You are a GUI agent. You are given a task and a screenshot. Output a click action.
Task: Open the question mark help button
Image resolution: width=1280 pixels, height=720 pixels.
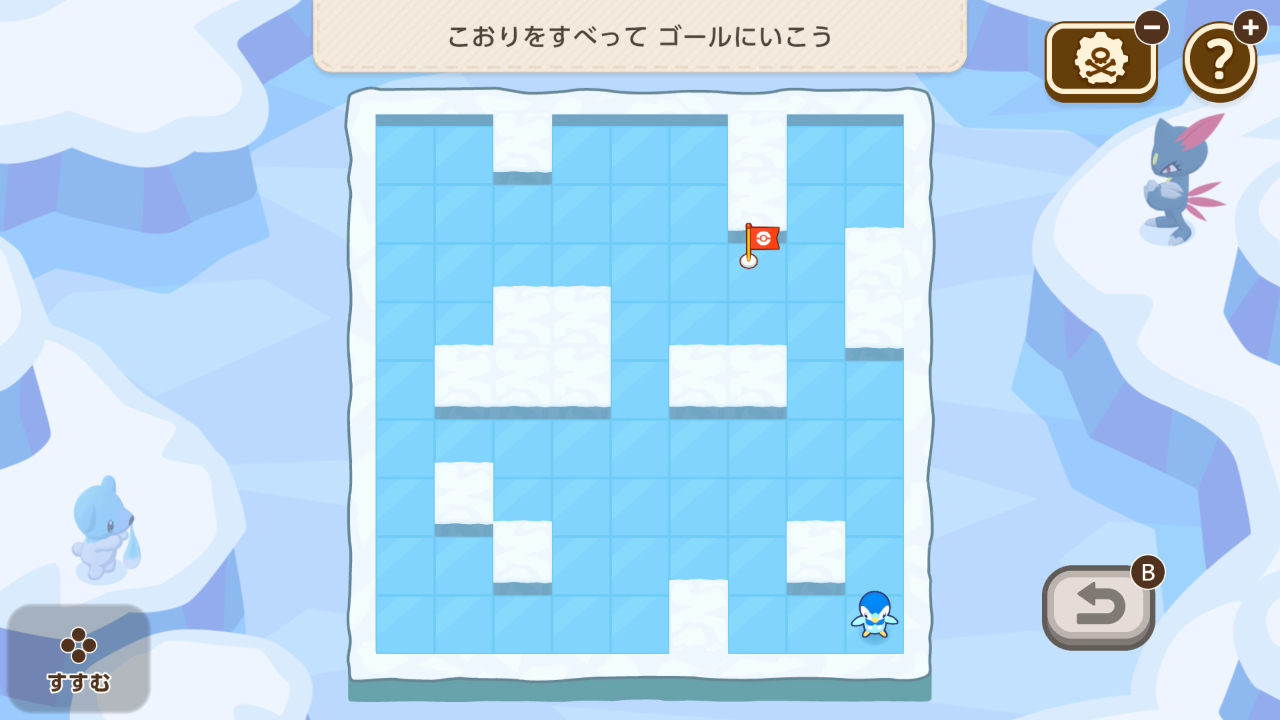[x=1218, y=62]
